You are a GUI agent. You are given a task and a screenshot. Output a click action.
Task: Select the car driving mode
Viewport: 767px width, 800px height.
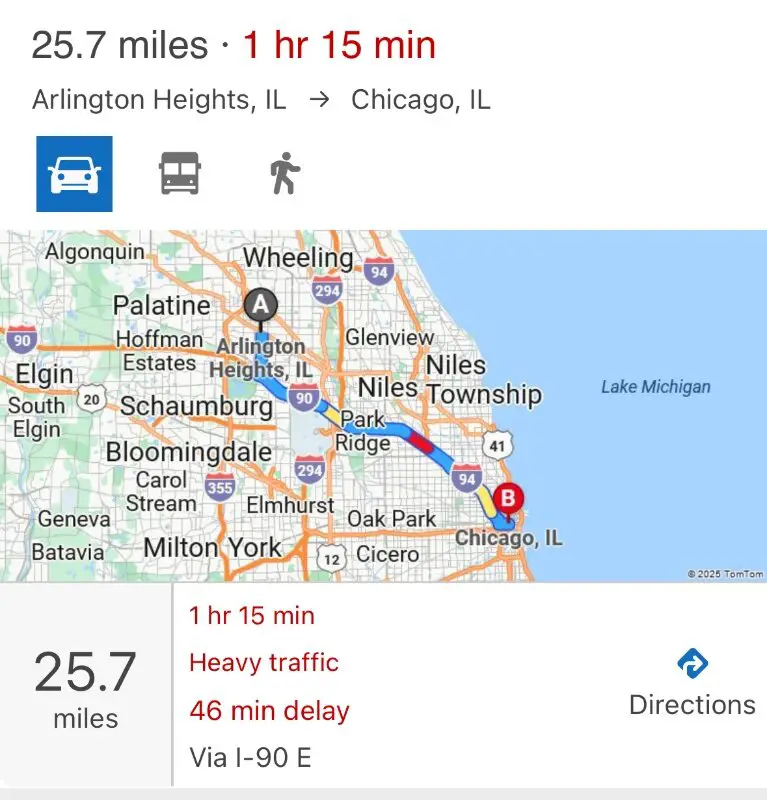(x=74, y=174)
